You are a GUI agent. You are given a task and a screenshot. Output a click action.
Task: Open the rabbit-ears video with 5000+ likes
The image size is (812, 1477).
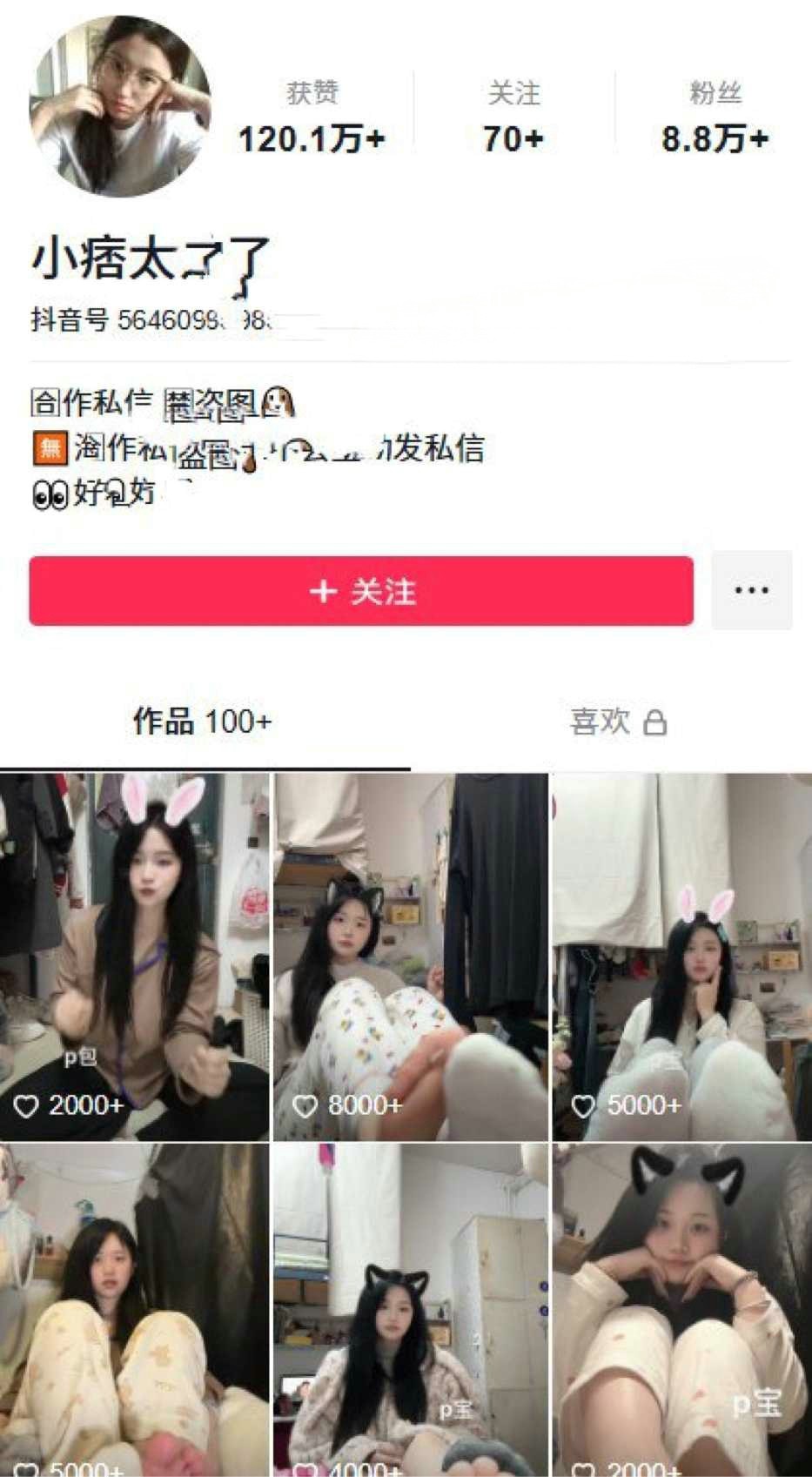[x=682, y=956]
